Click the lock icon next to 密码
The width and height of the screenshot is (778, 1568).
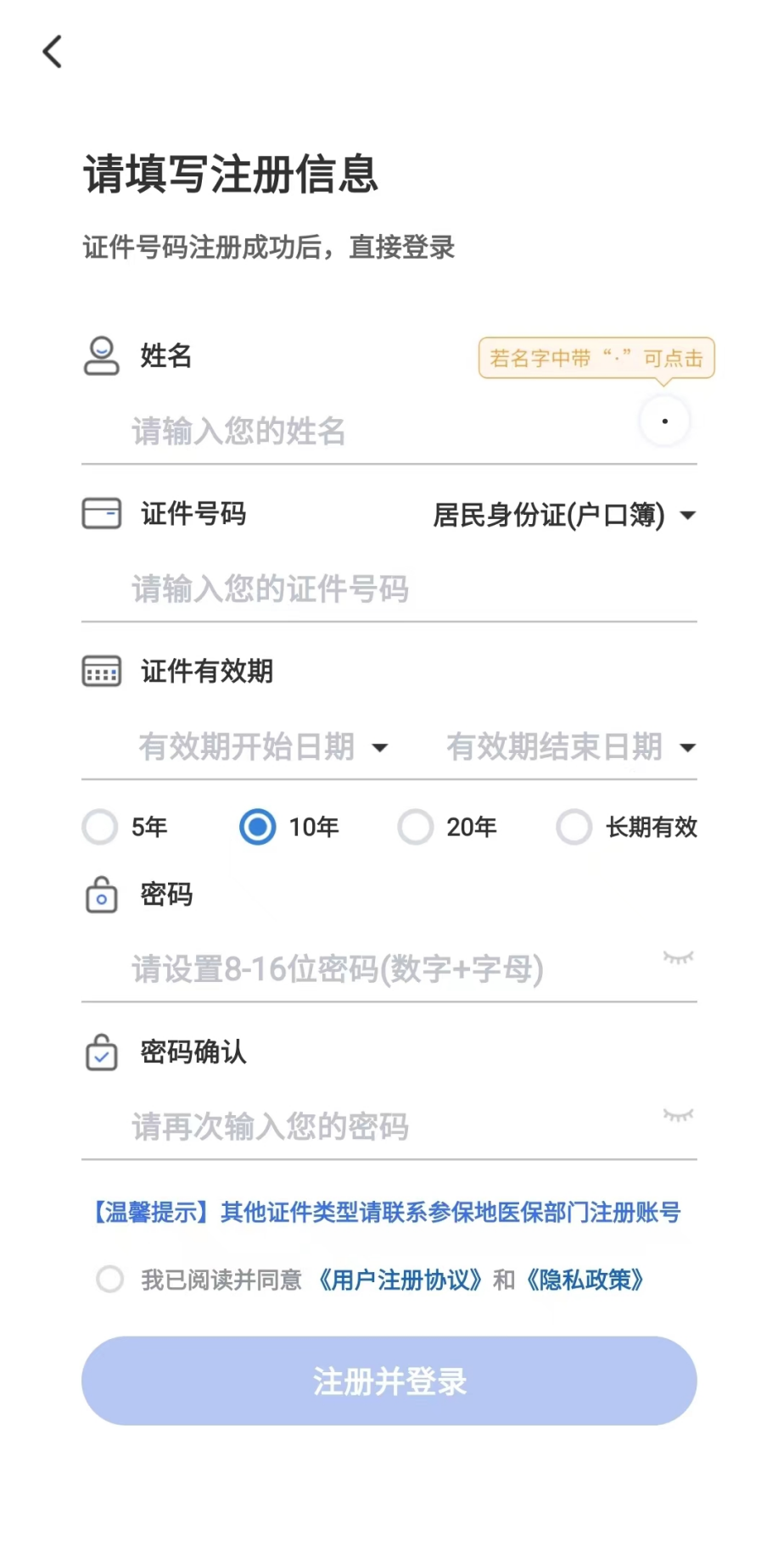pyautogui.click(x=100, y=895)
